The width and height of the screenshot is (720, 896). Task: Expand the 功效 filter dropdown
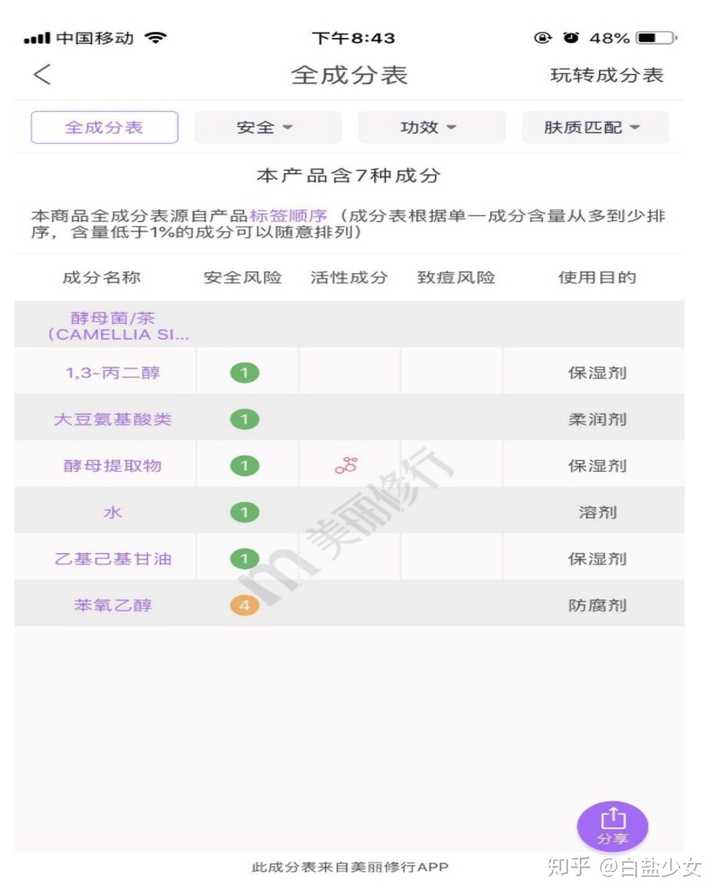pos(430,127)
